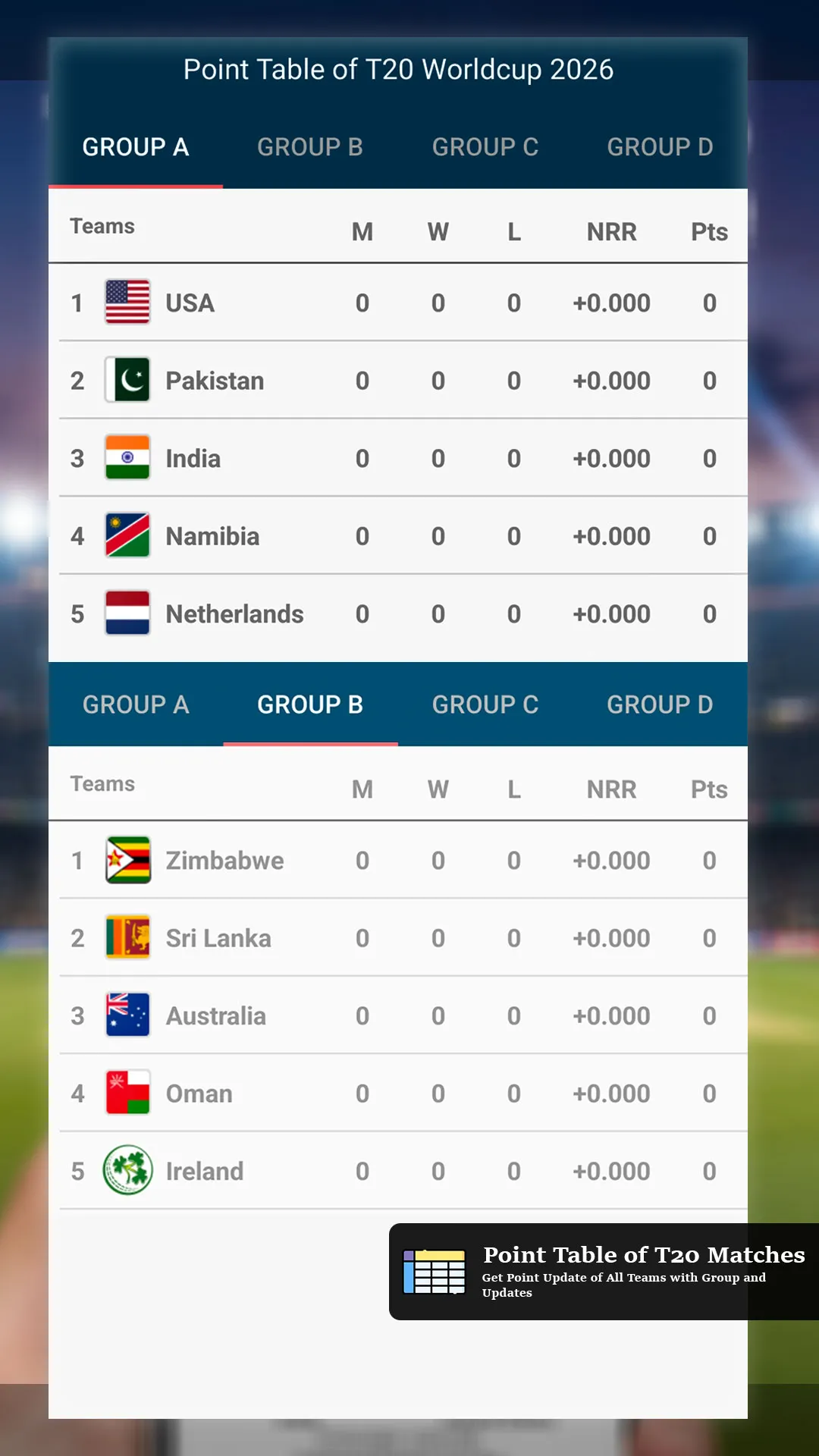Image resolution: width=819 pixels, height=1456 pixels.
Task: Click the Pakistan flag icon
Action: coord(127,380)
